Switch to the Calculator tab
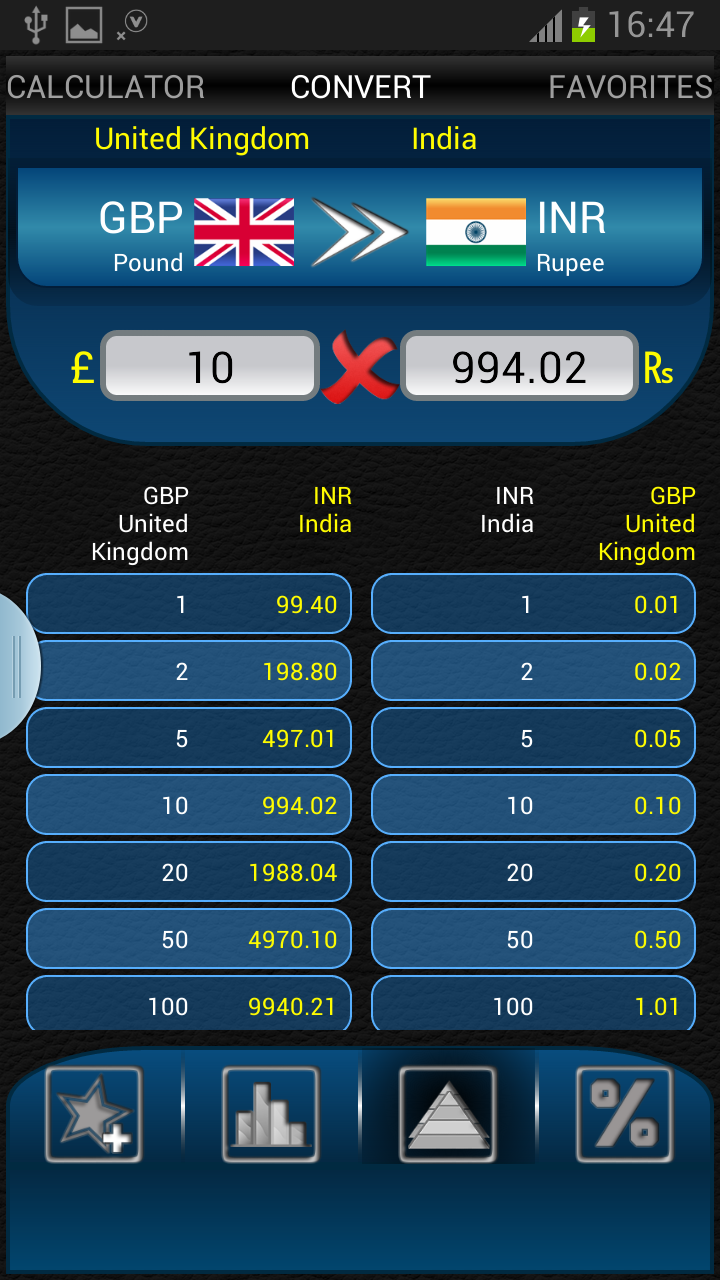Image resolution: width=720 pixels, height=1280 pixels. click(106, 88)
